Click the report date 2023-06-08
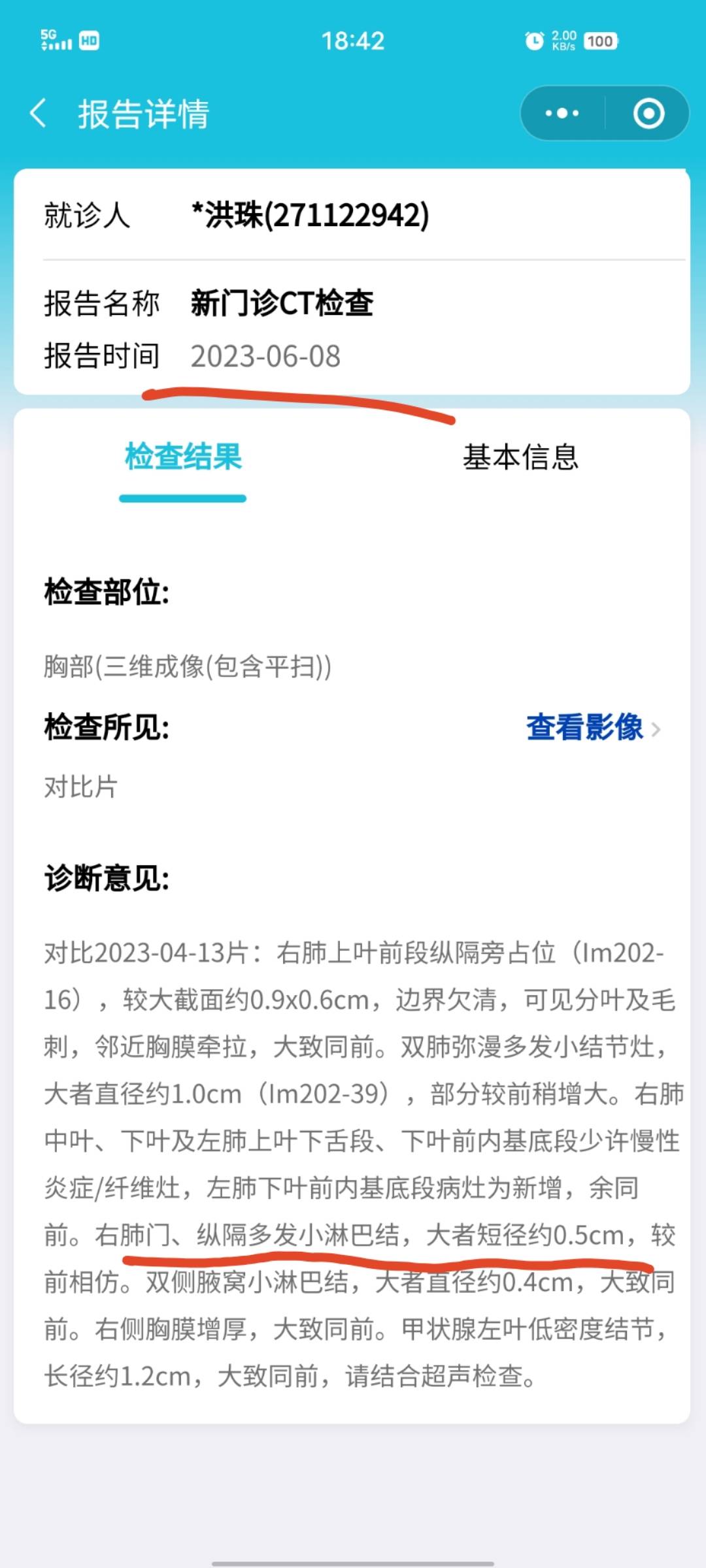 (x=265, y=355)
